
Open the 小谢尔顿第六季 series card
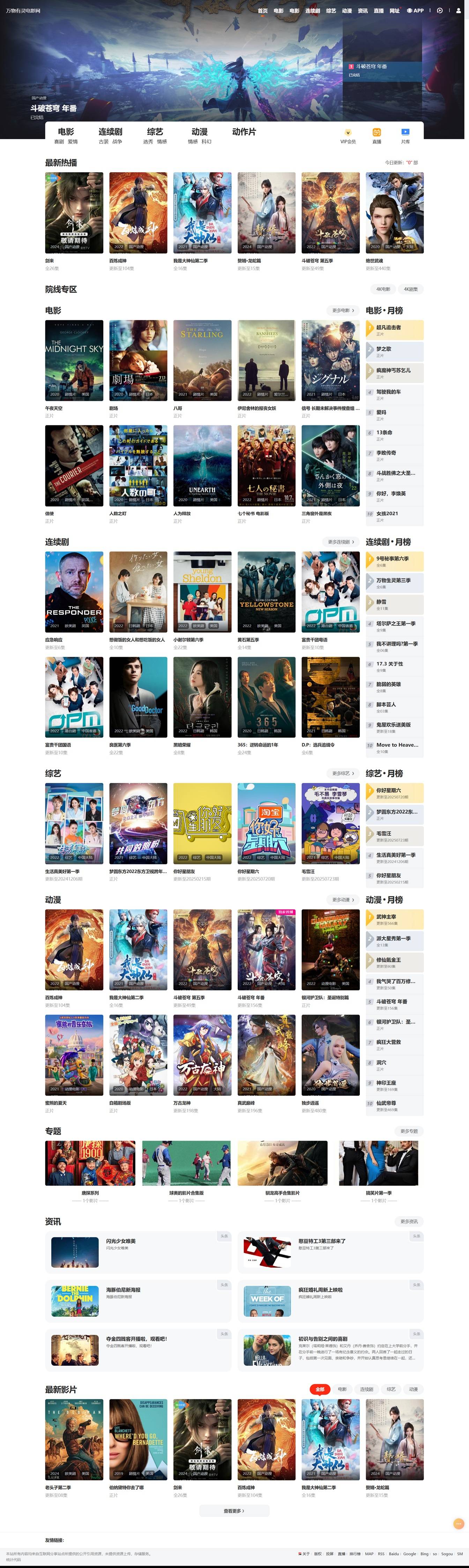coord(202,592)
